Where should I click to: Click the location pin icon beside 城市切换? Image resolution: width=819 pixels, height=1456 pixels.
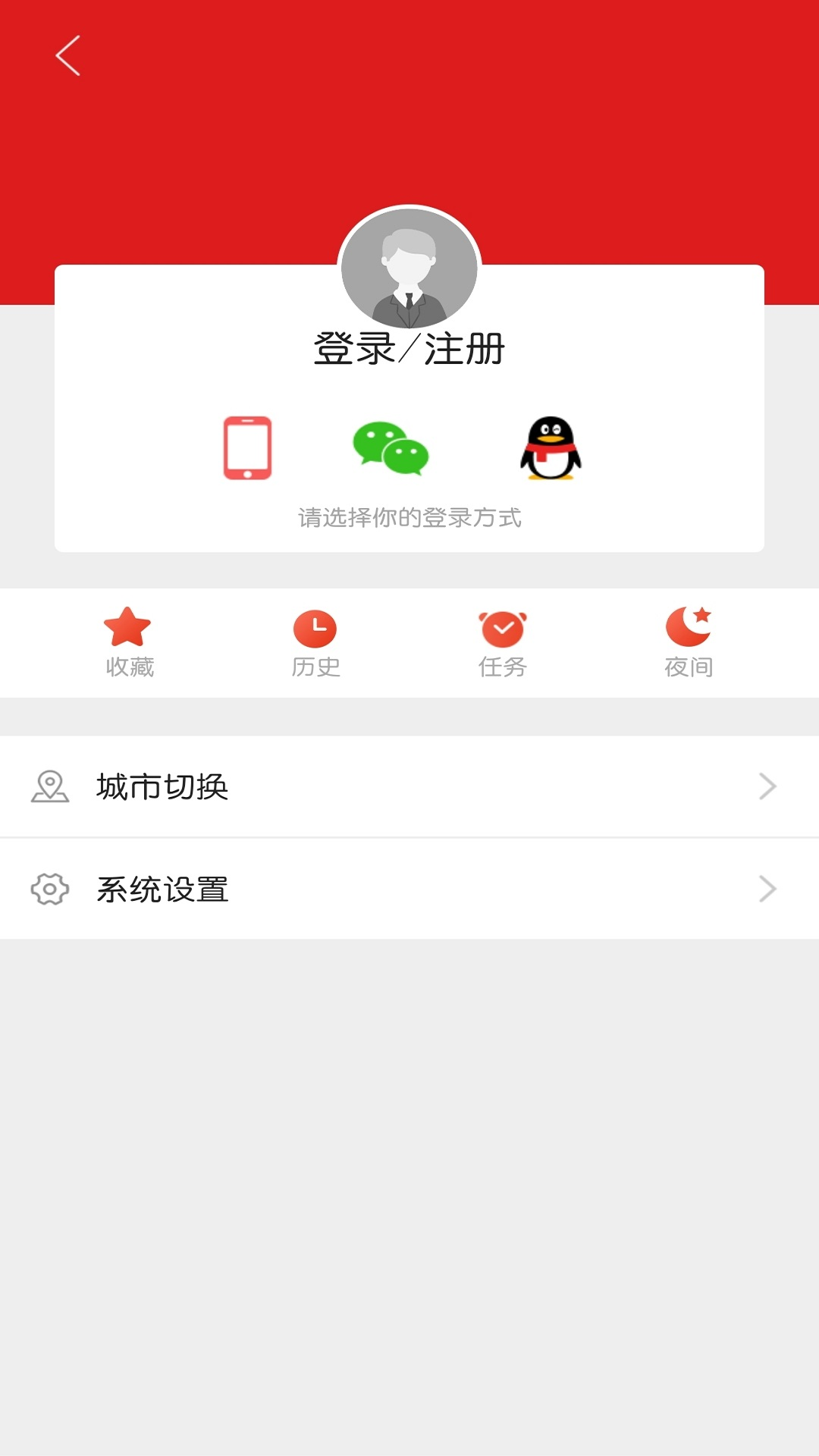[49, 786]
